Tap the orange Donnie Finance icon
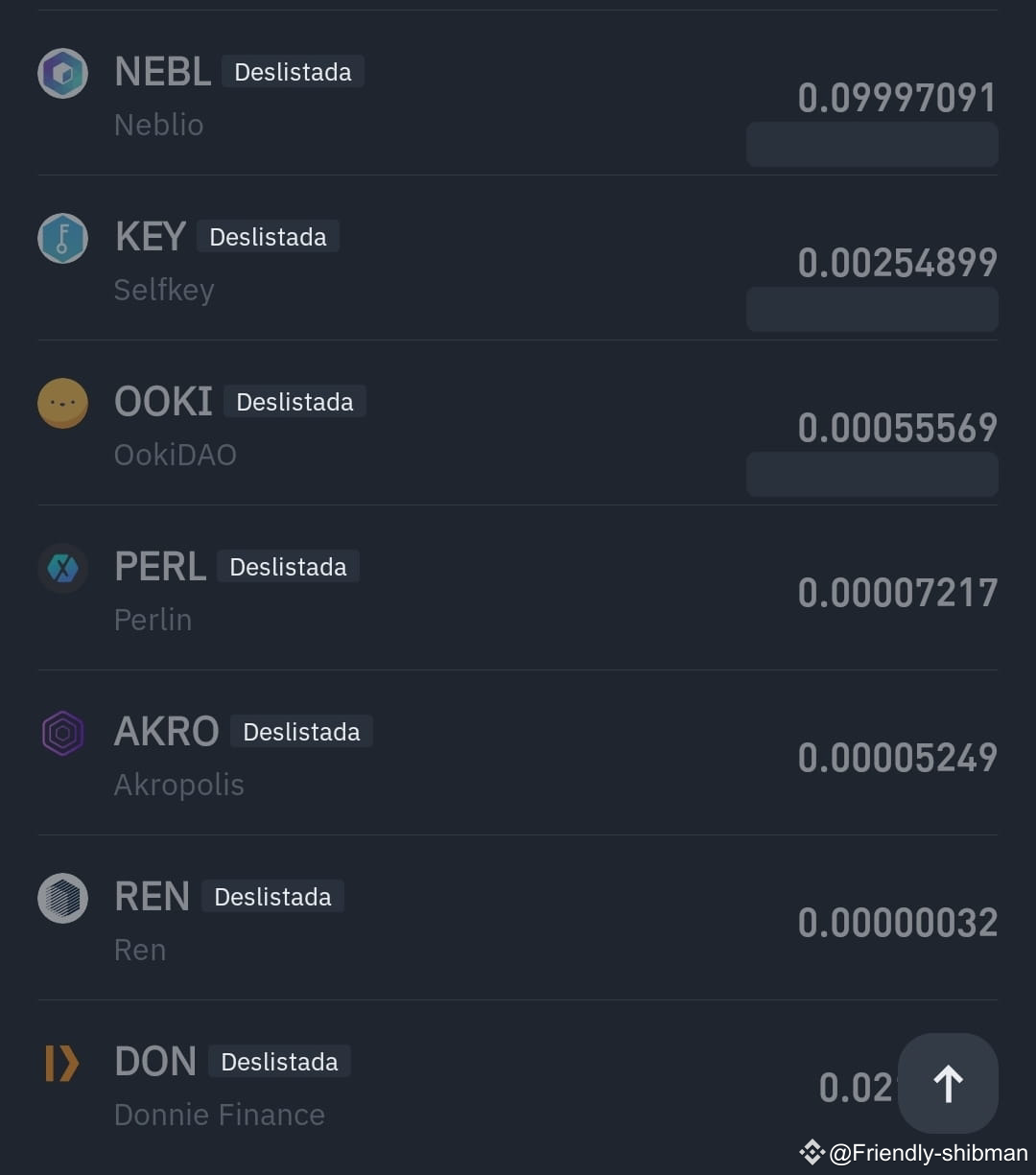This screenshot has height=1175, width=1036. 61,1064
